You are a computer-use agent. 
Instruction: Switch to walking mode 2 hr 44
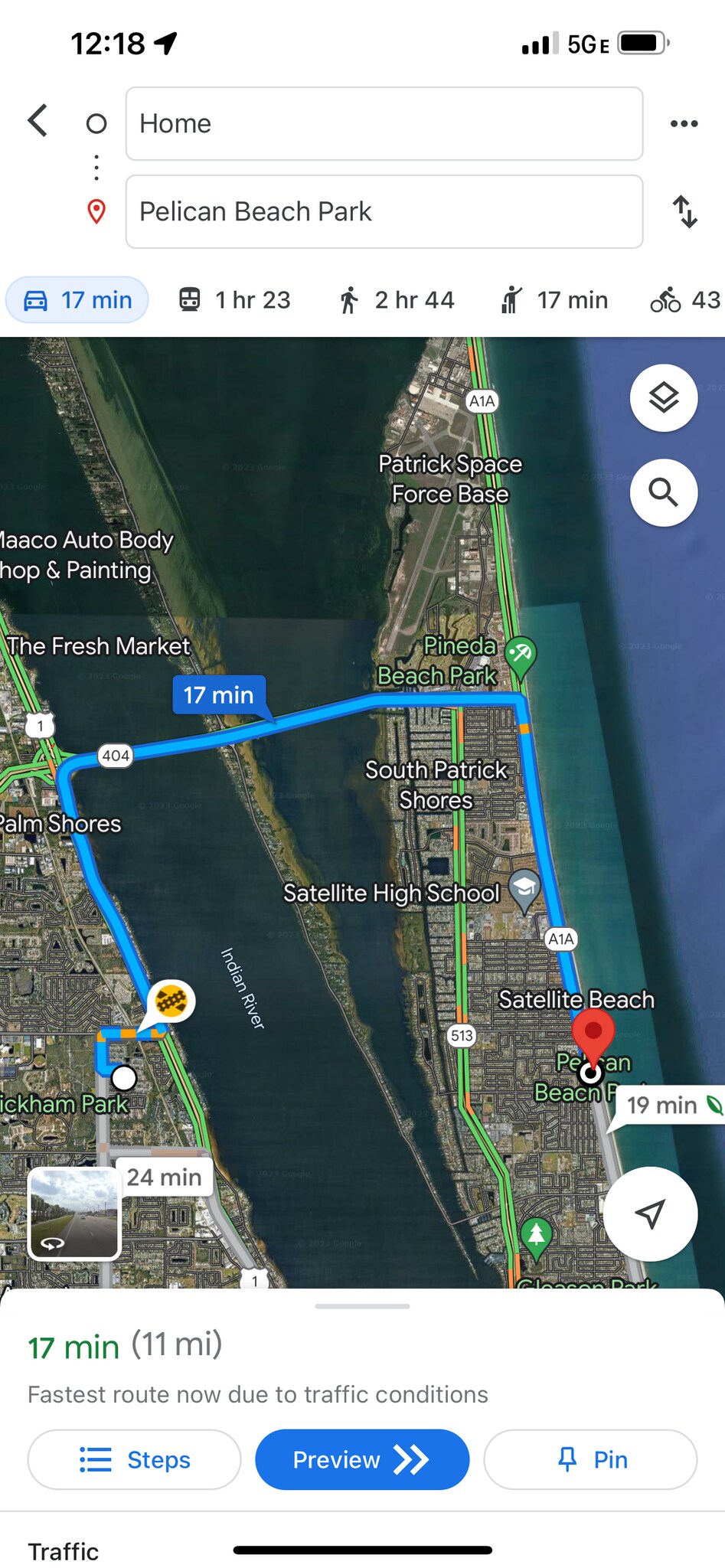(x=396, y=300)
